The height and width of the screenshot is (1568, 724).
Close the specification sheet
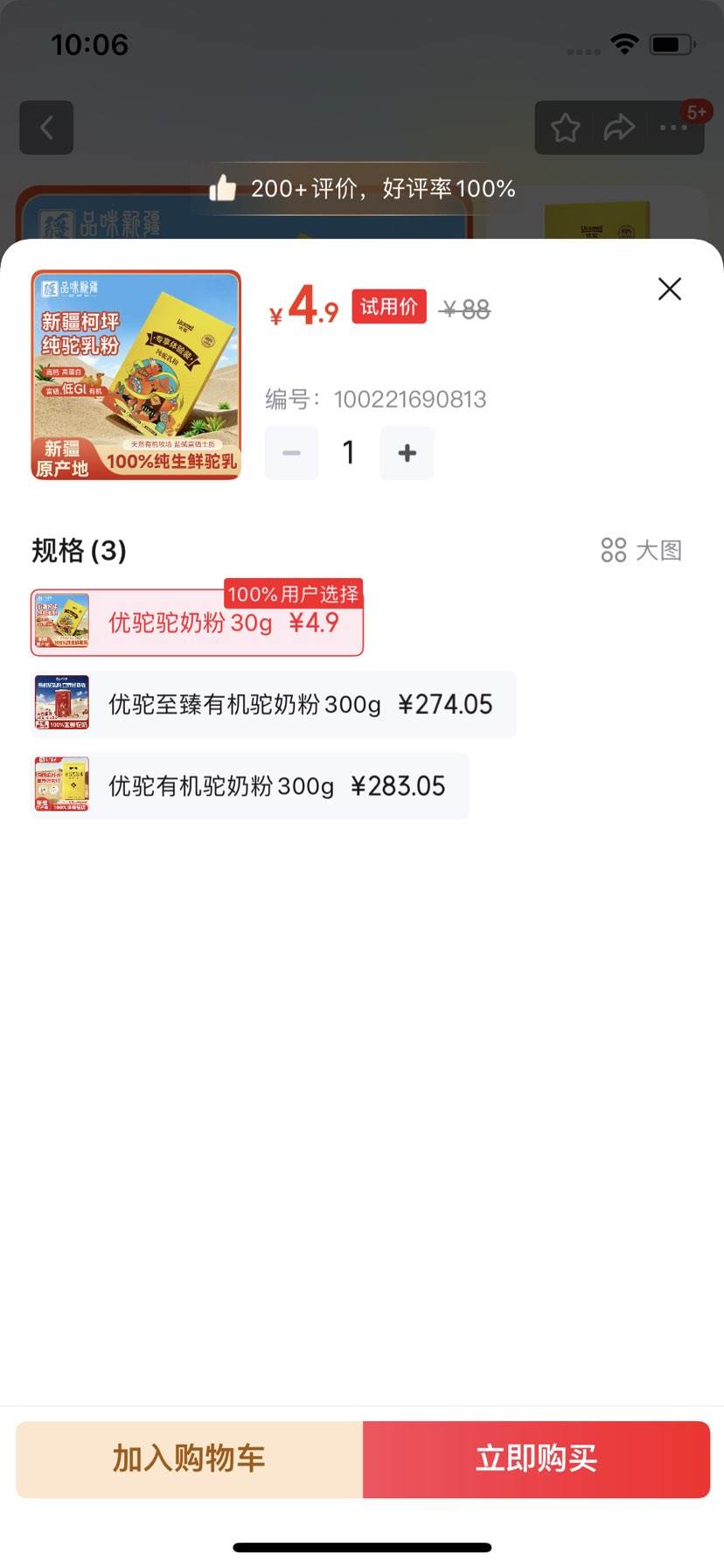[x=669, y=289]
